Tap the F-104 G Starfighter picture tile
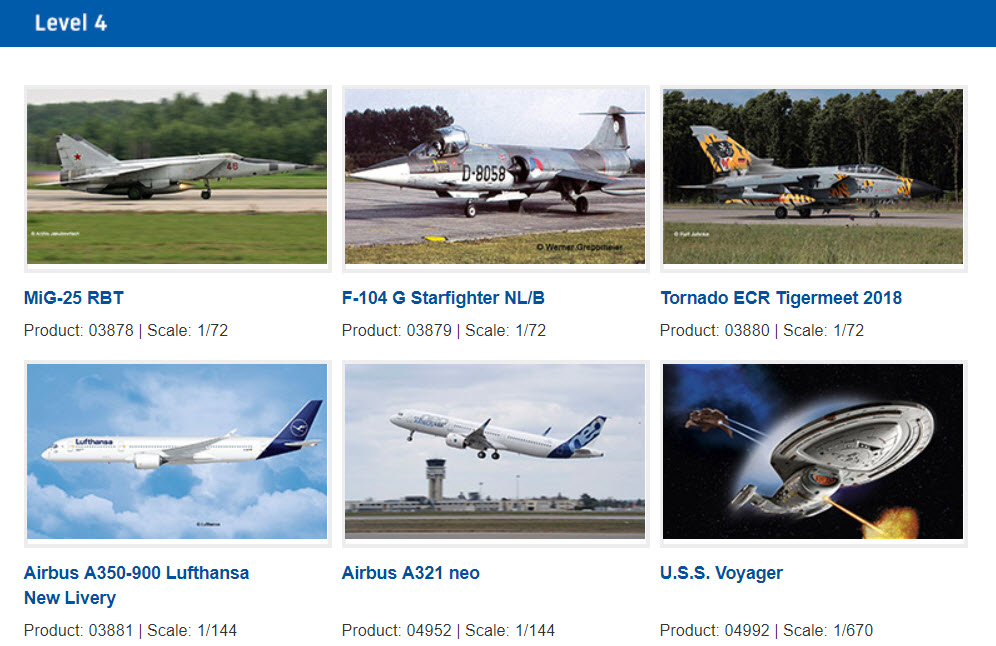 pyautogui.click(x=495, y=177)
